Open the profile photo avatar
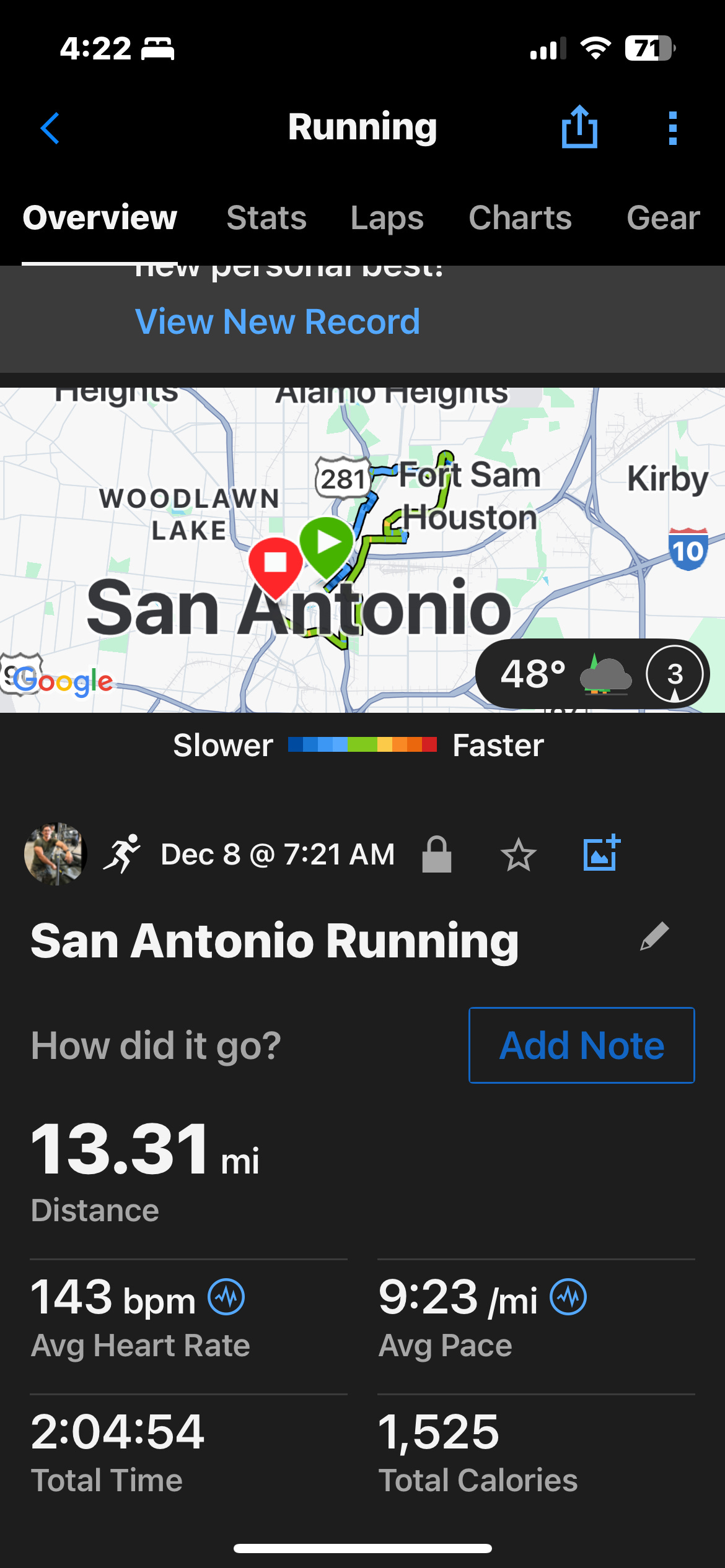The width and height of the screenshot is (725, 1568). coord(56,854)
